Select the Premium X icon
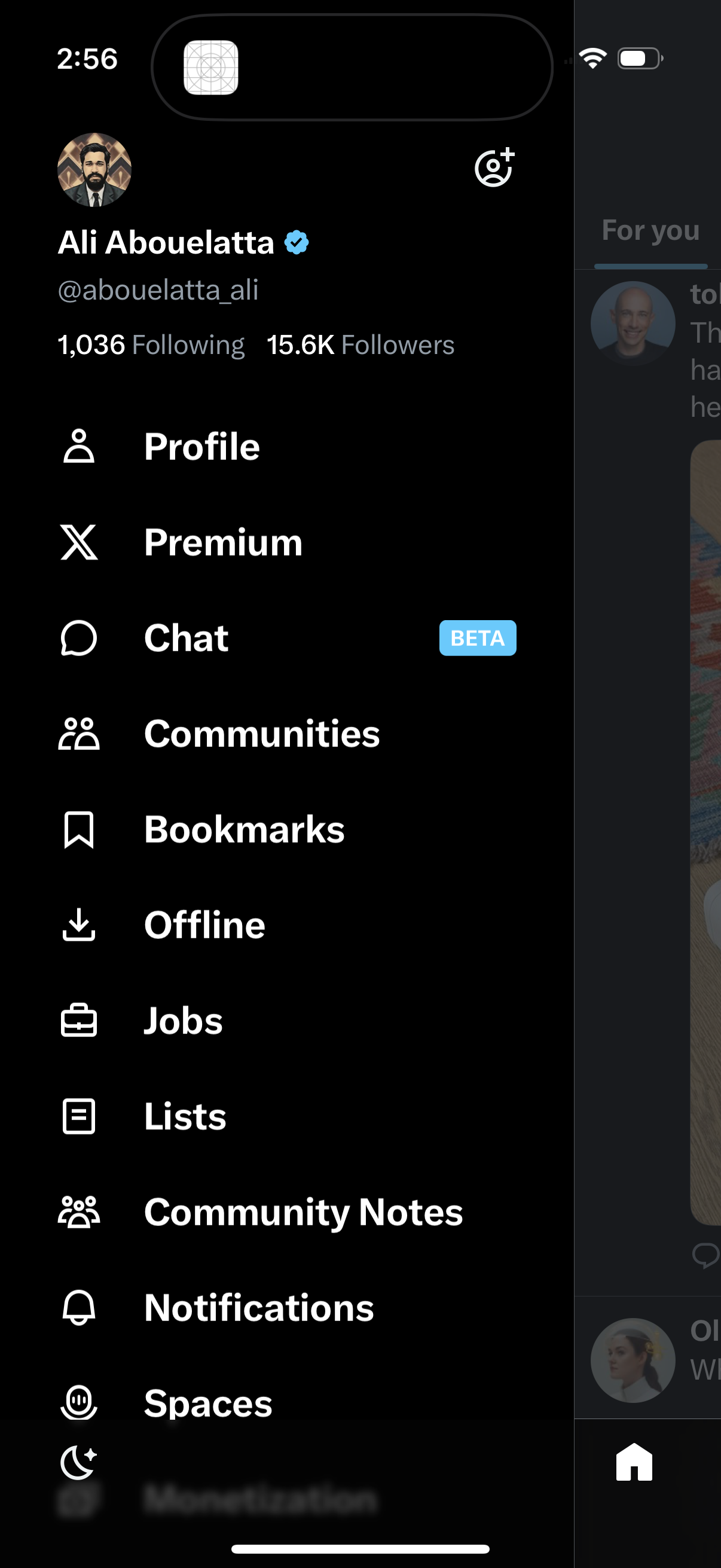721x1568 pixels. pos(79,542)
